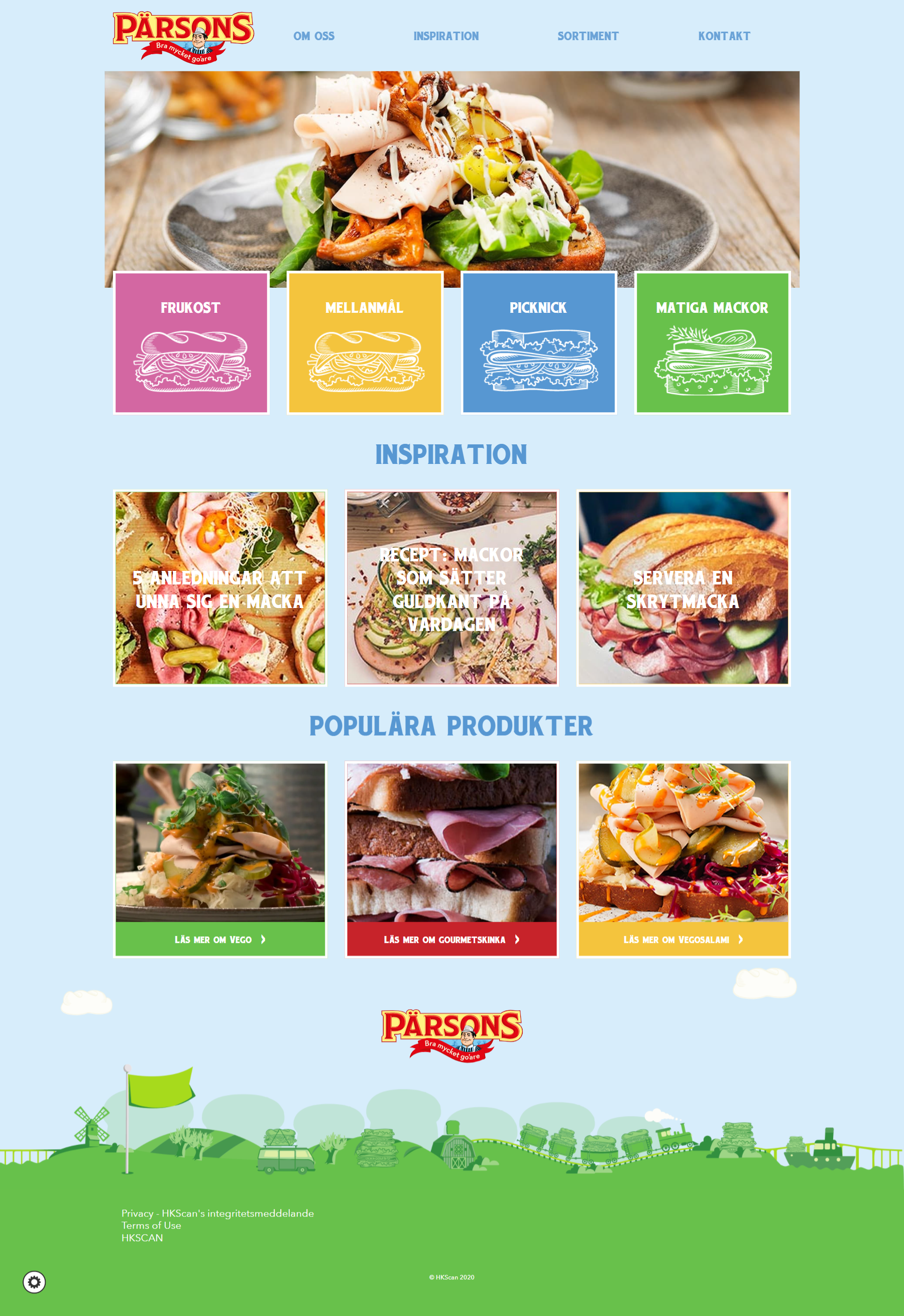Tap Läs mer om Vegosalami

(683, 939)
